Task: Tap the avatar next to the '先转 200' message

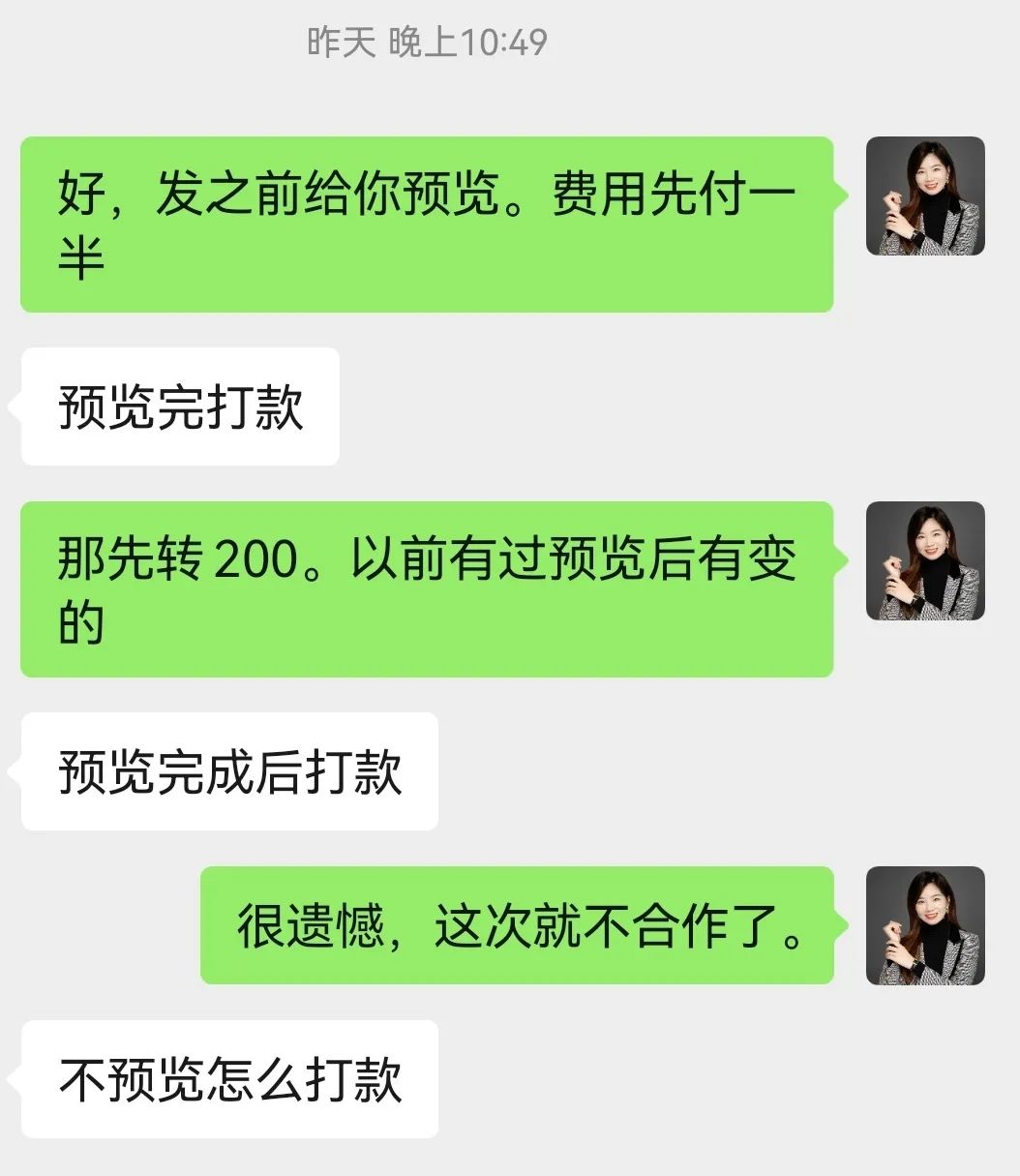Action: [x=927, y=561]
